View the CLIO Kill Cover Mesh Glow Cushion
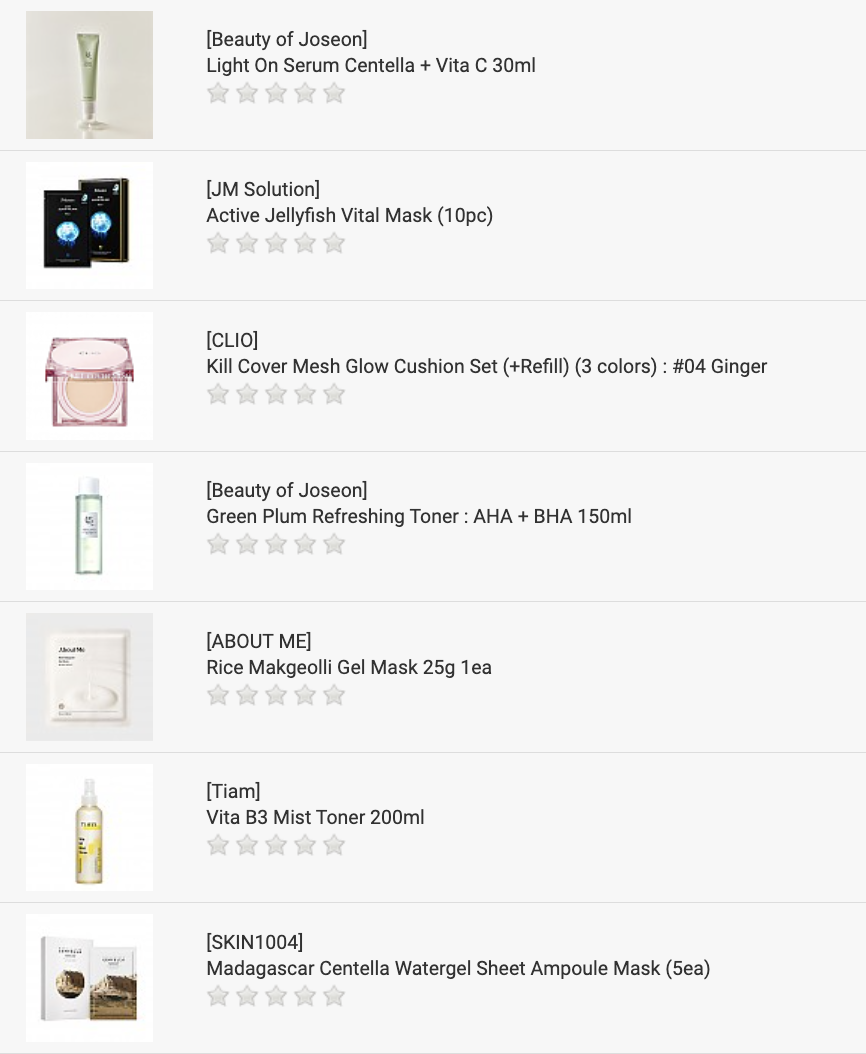866x1054 pixels. pyautogui.click(x=486, y=367)
